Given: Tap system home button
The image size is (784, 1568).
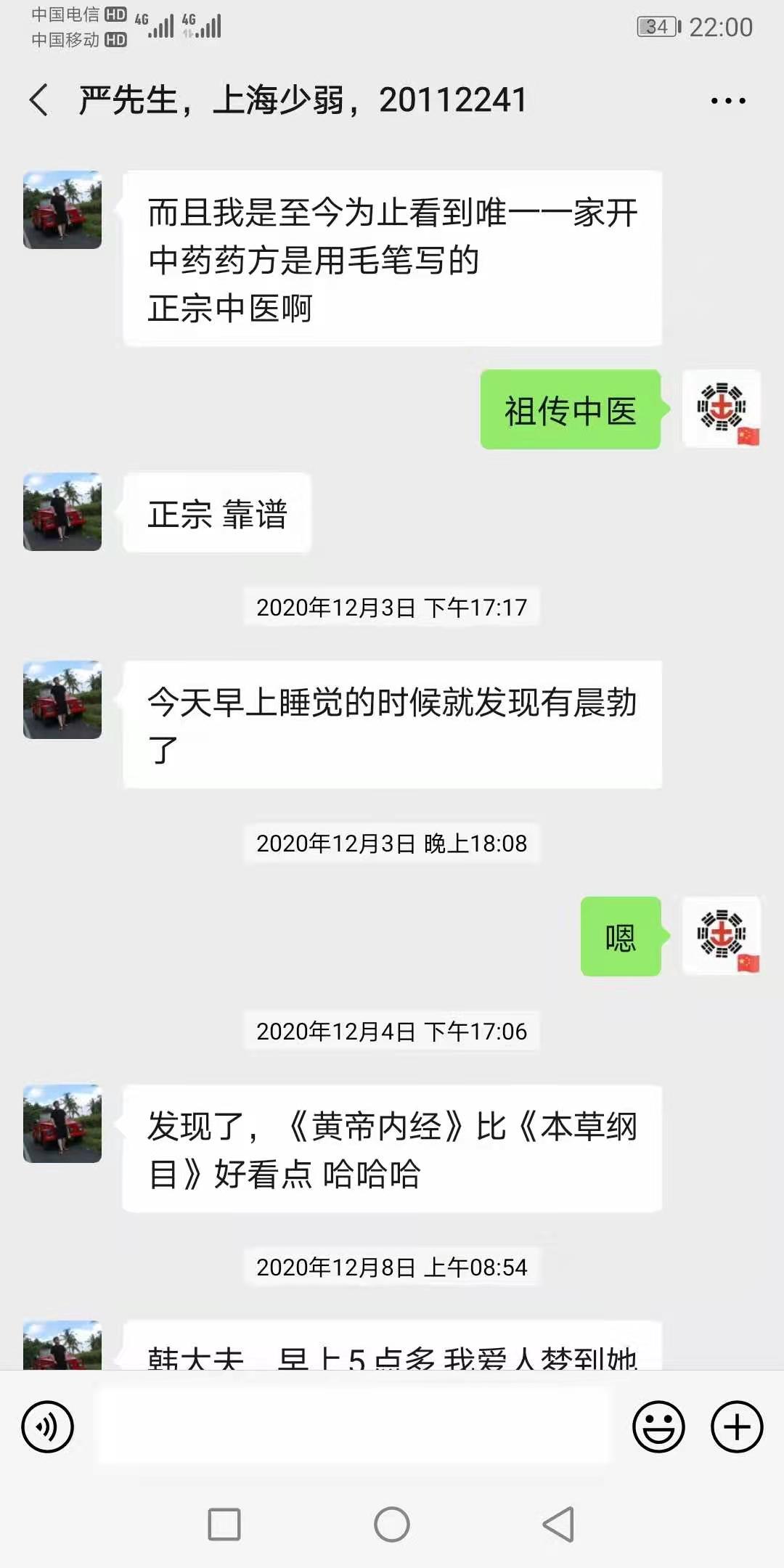Looking at the screenshot, I should point(392,1524).
